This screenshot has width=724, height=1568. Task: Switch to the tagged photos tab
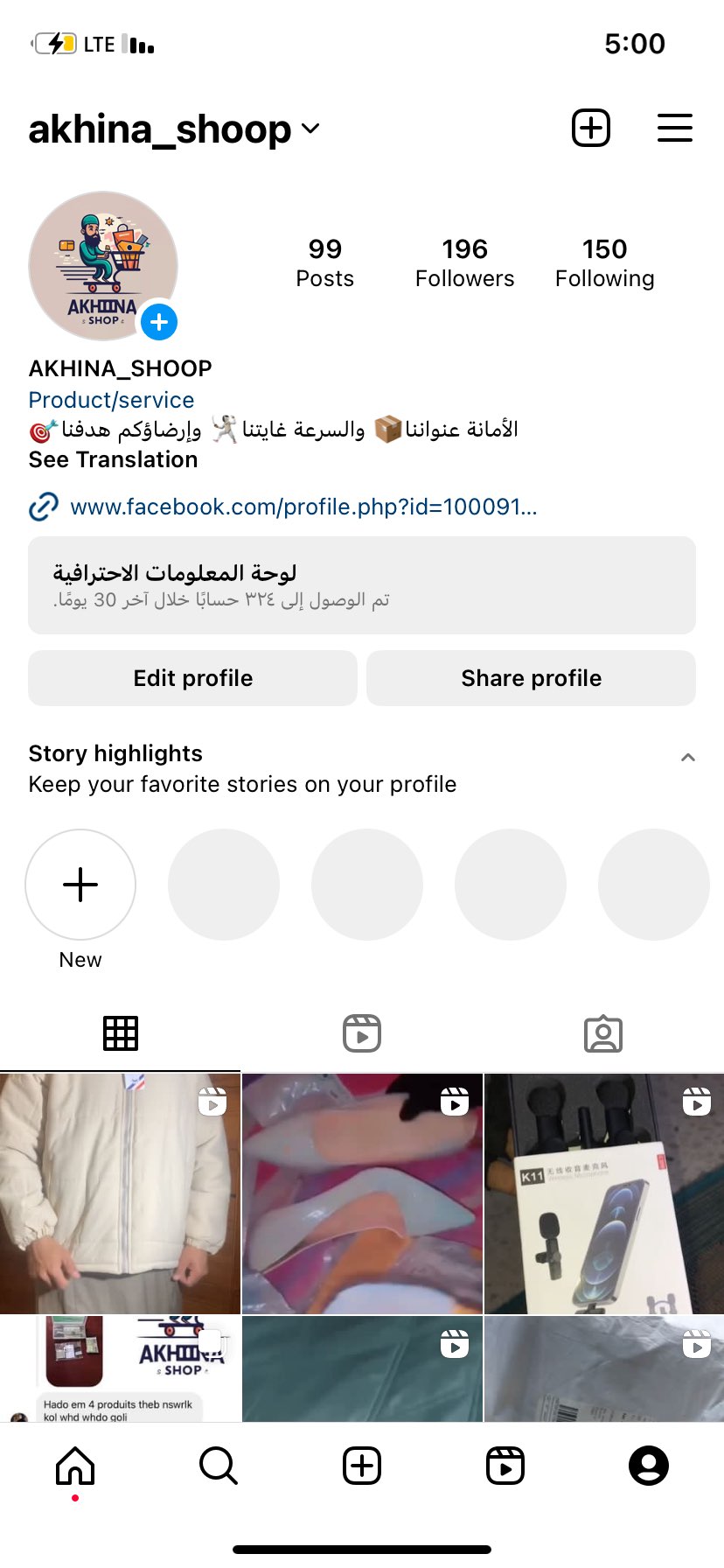coord(602,1033)
